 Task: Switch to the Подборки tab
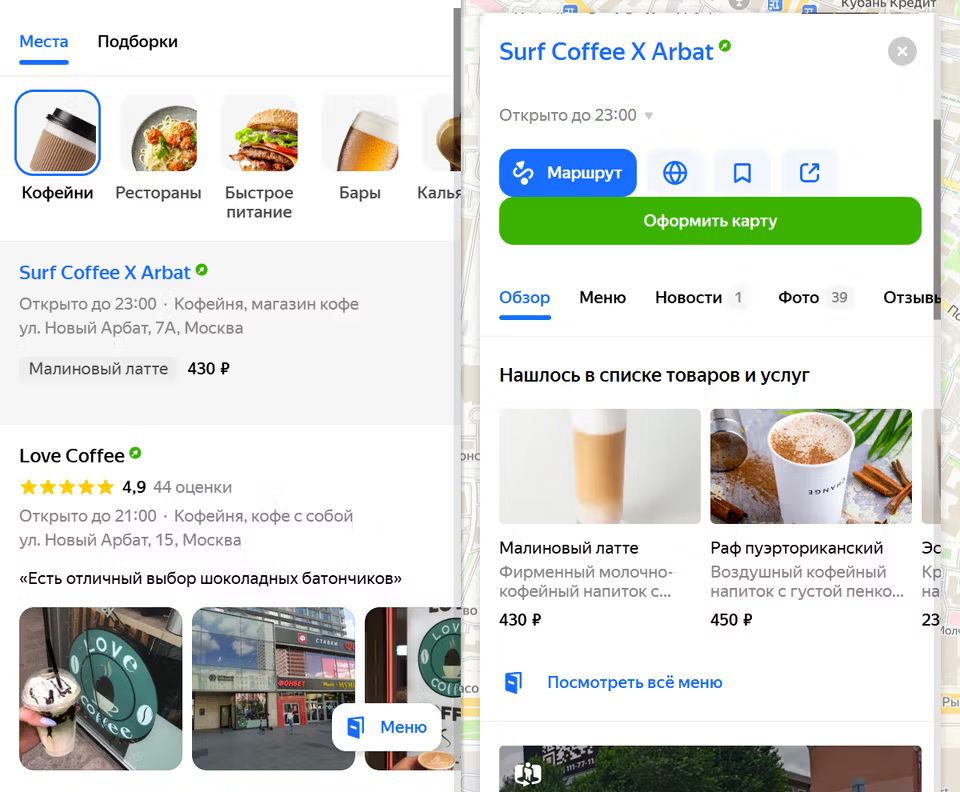pyautogui.click(x=137, y=41)
